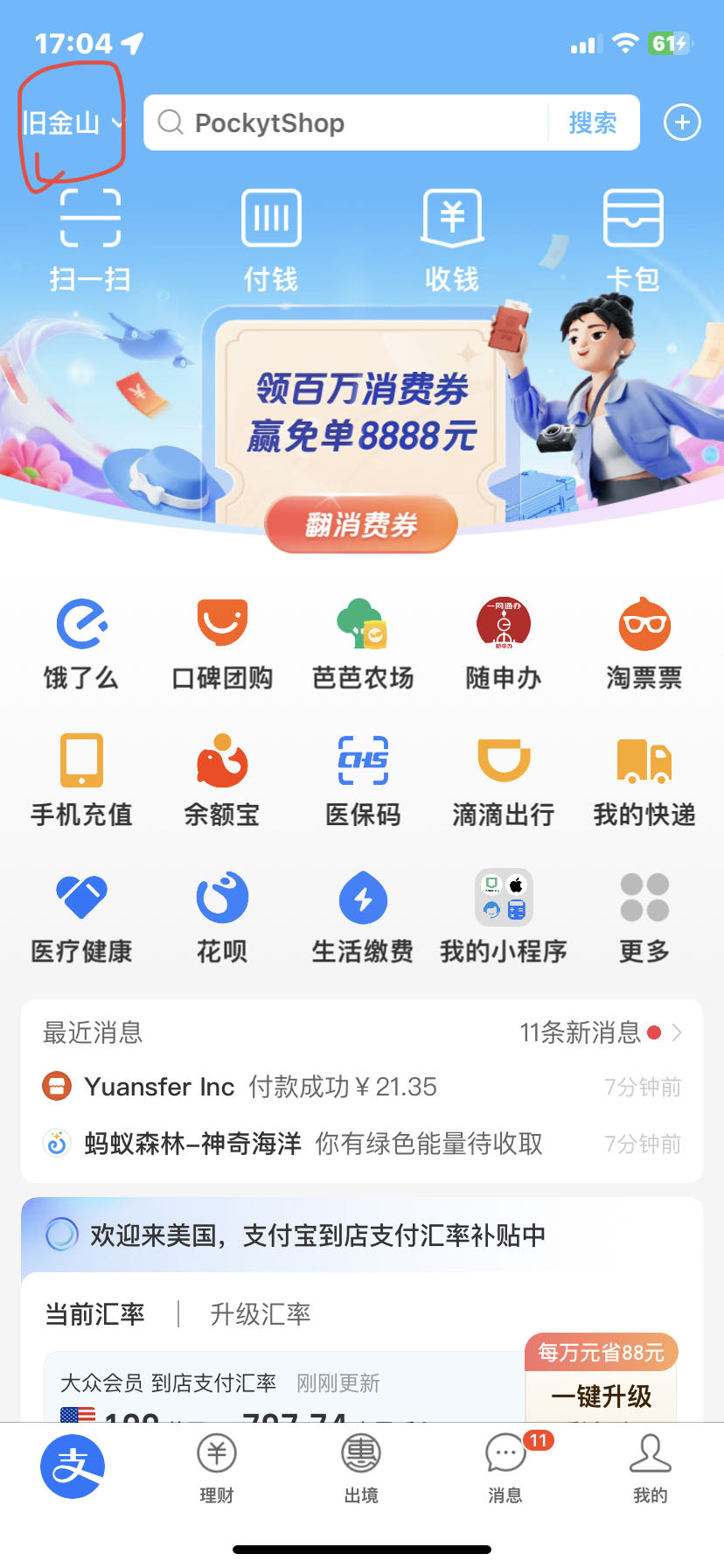This screenshot has height=1568, width=724.
Task: Tap the 翻消费券 banner button
Action: point(361,524)
